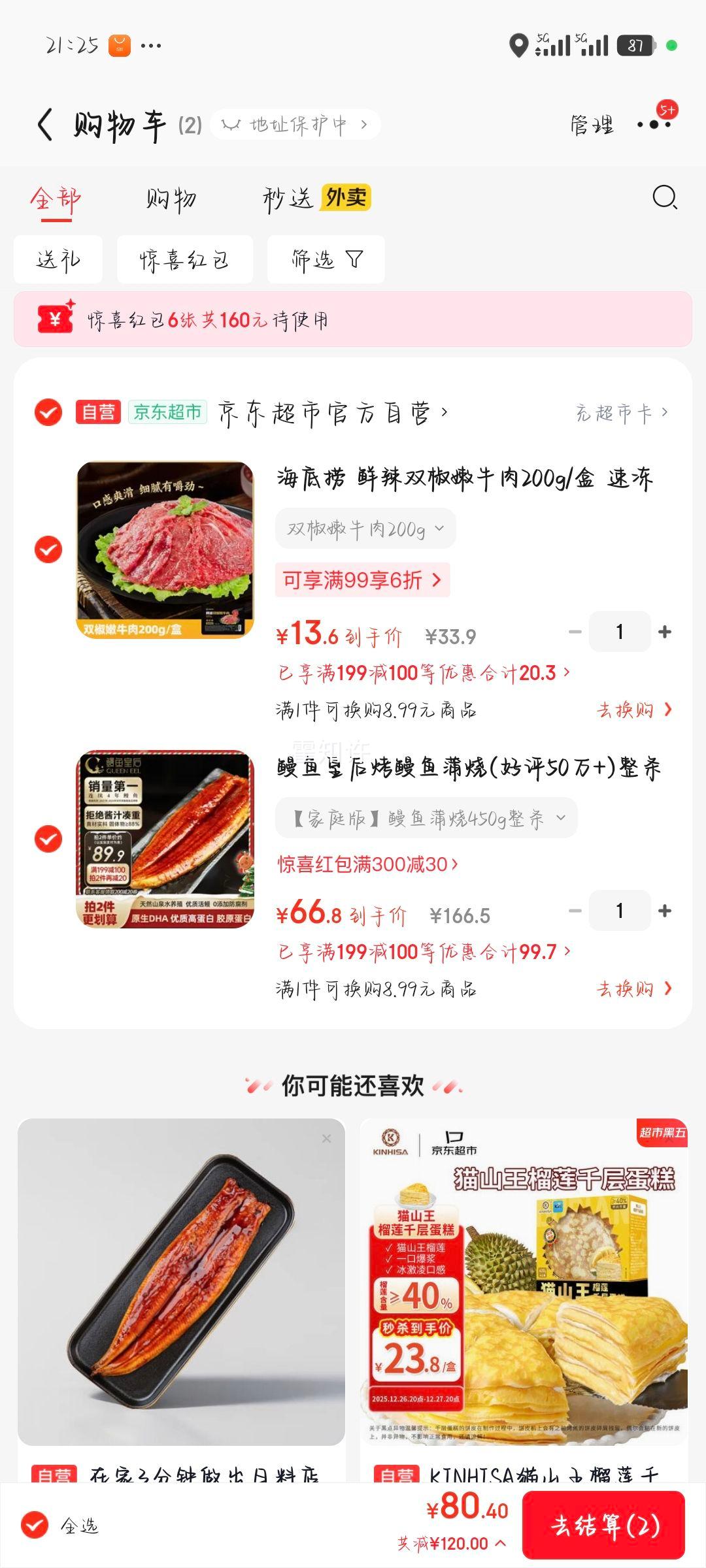The width and height of the screenshot is (706, 1568).
Task: Select the 购物 tab
Action: [171, 198]
